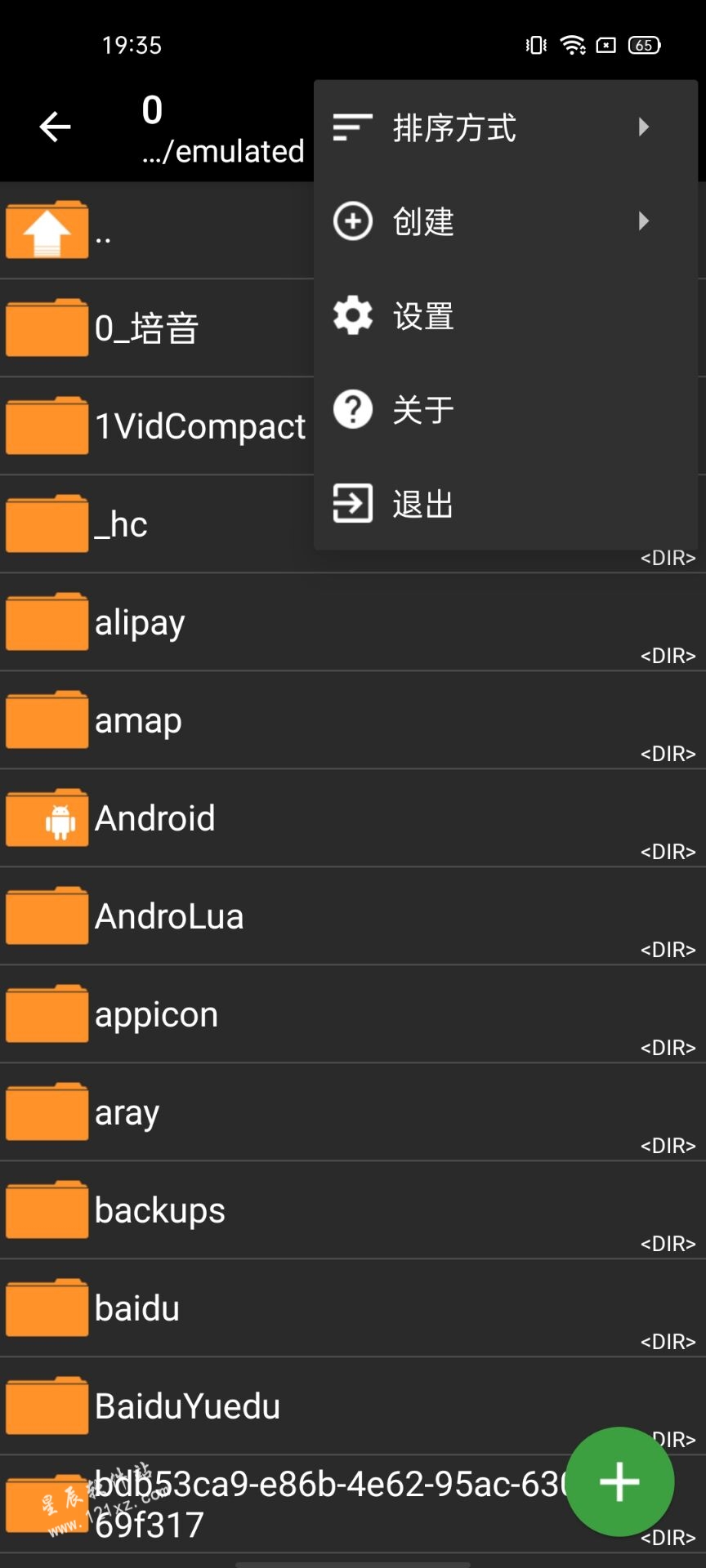The width and height of the screenshot is (706, 1568).
Task: Tap the back arrow in the header
Action: point(56,127)
